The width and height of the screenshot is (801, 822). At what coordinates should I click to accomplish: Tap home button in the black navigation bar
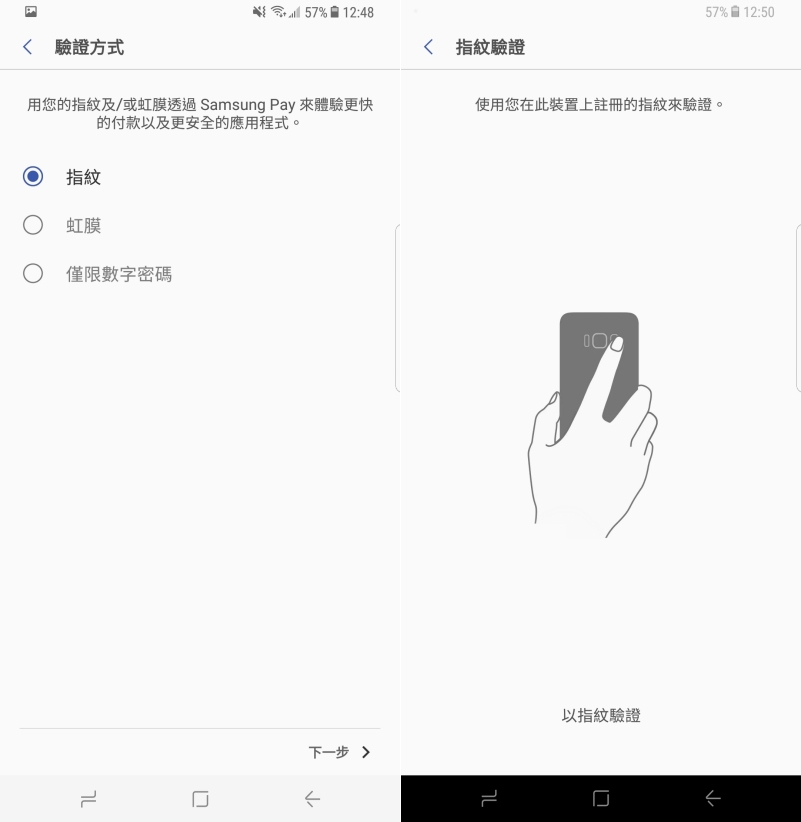click(601, 797)
